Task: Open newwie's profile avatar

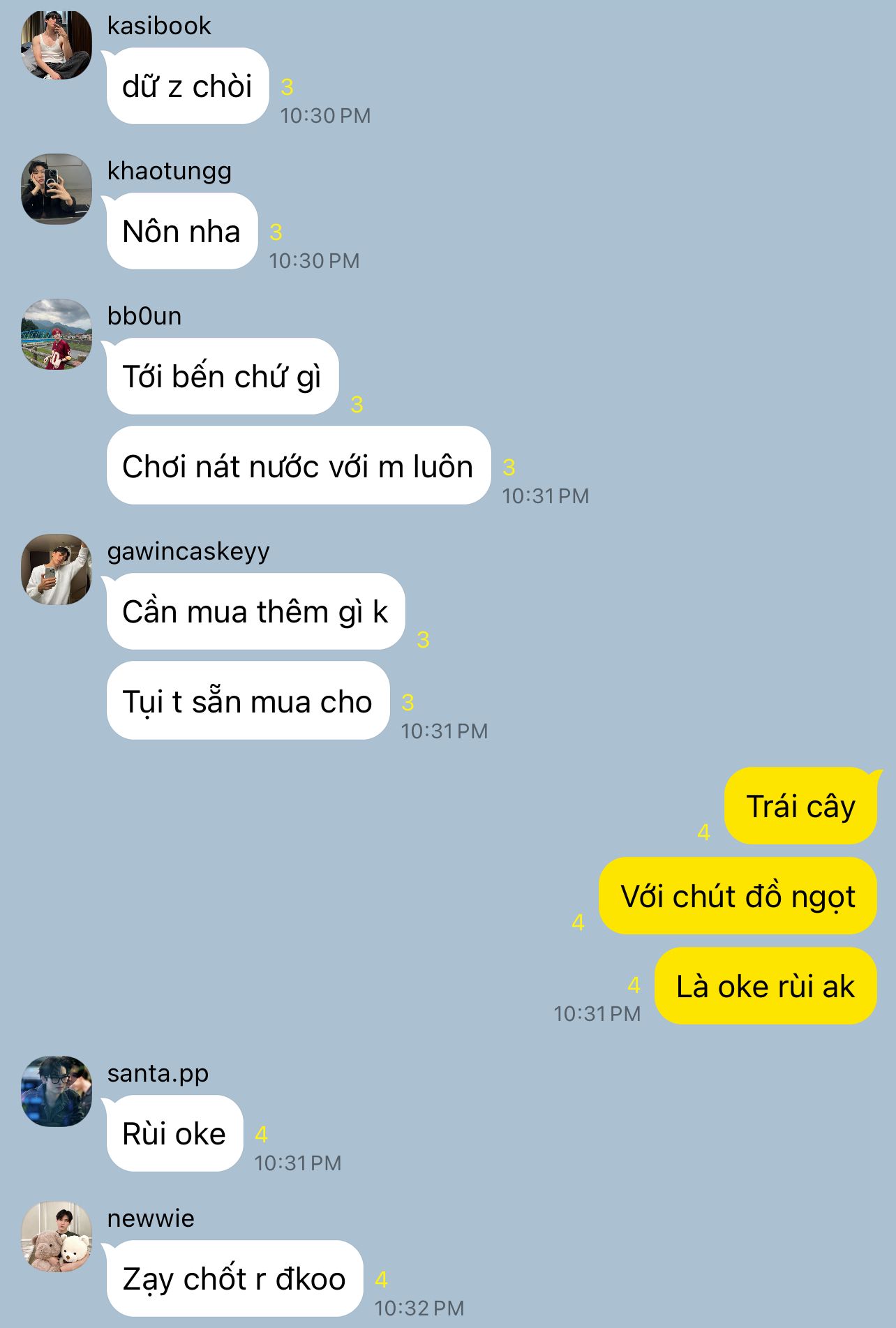Action: point(57,1236)
